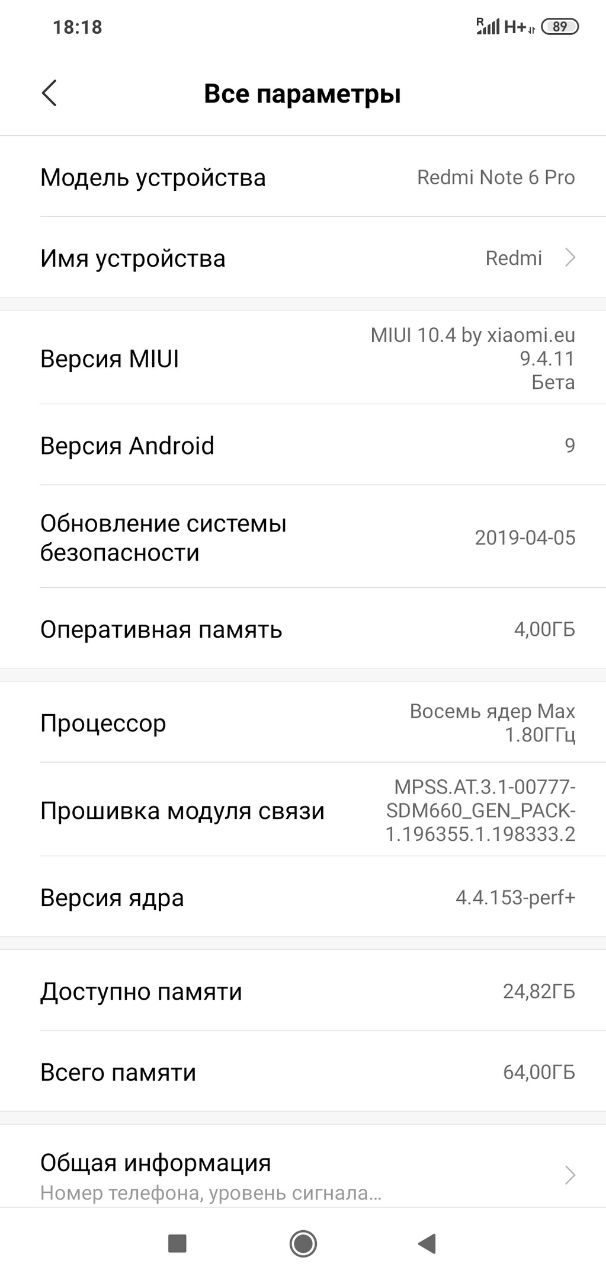The height and width of the screenshot is (1280, 606).
Task: Go to home screen via circle button
Action: (303, 1243)
